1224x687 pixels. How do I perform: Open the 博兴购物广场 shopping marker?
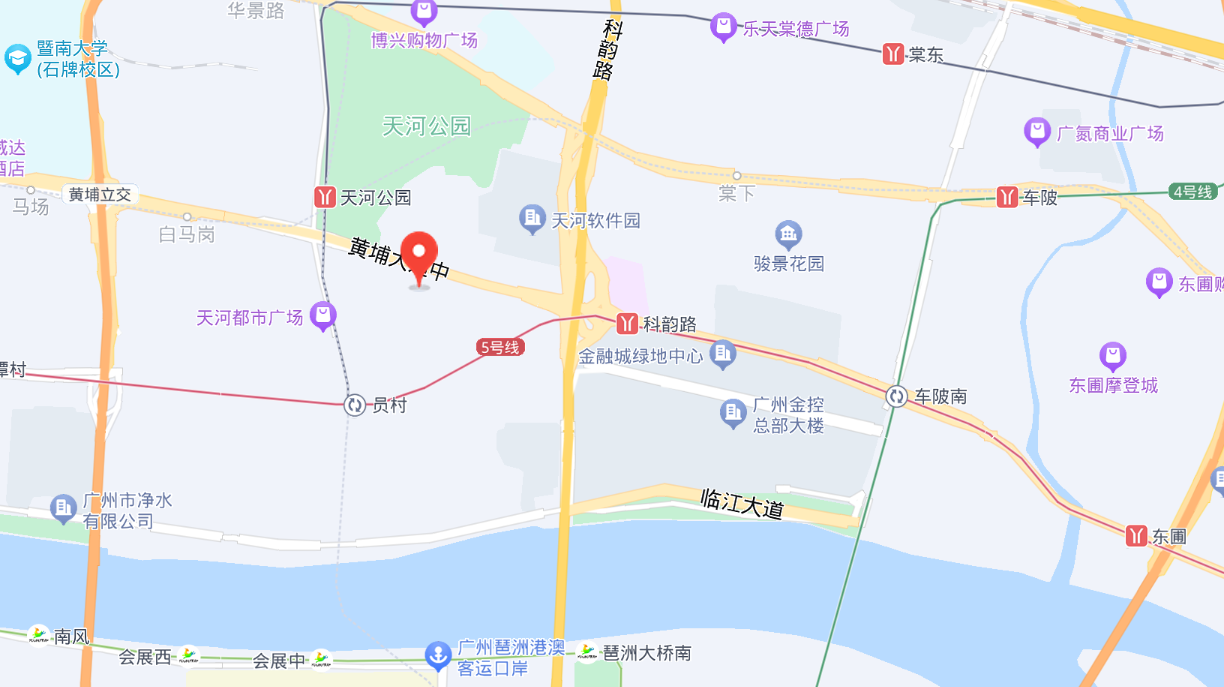click(424, 13)
